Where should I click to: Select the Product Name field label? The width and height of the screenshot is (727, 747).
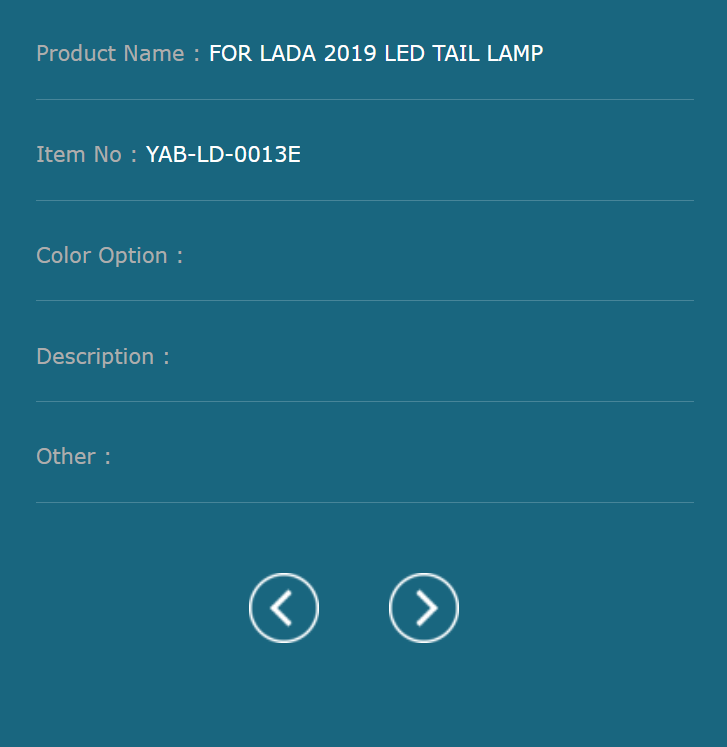pos(110,54)
